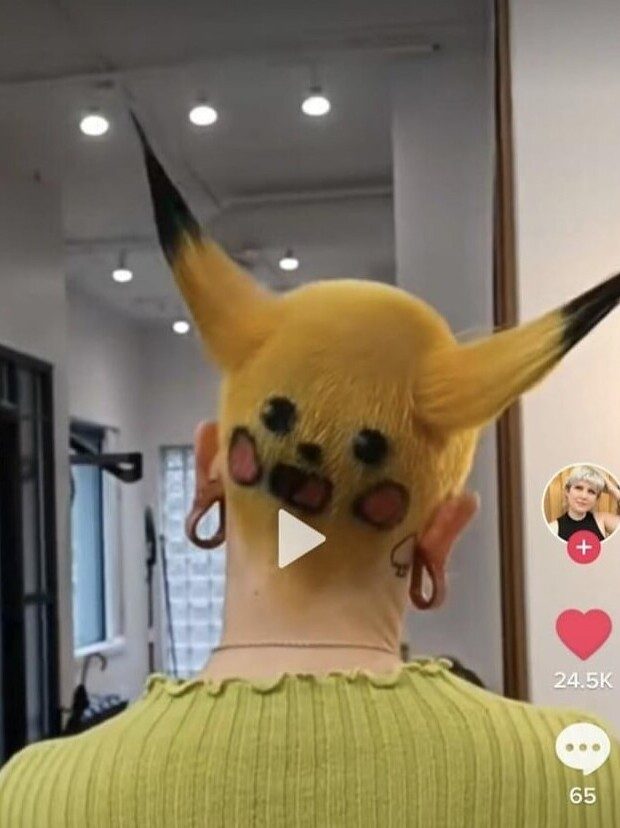620x828 pixels.
Task: Like this video with the heart
Action: click(583, 633)
